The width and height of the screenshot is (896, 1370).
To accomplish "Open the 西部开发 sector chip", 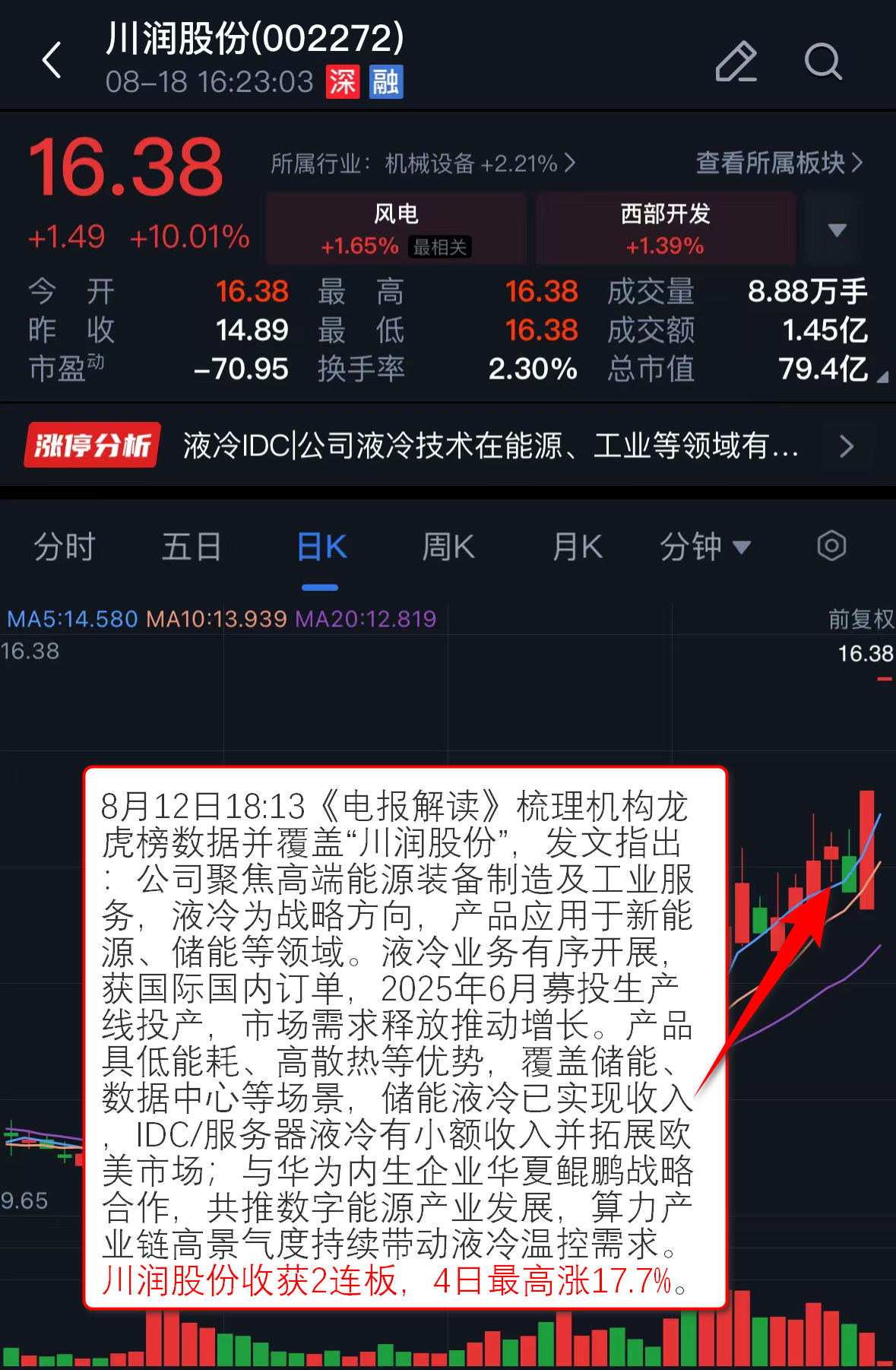I will click(665, 228).
